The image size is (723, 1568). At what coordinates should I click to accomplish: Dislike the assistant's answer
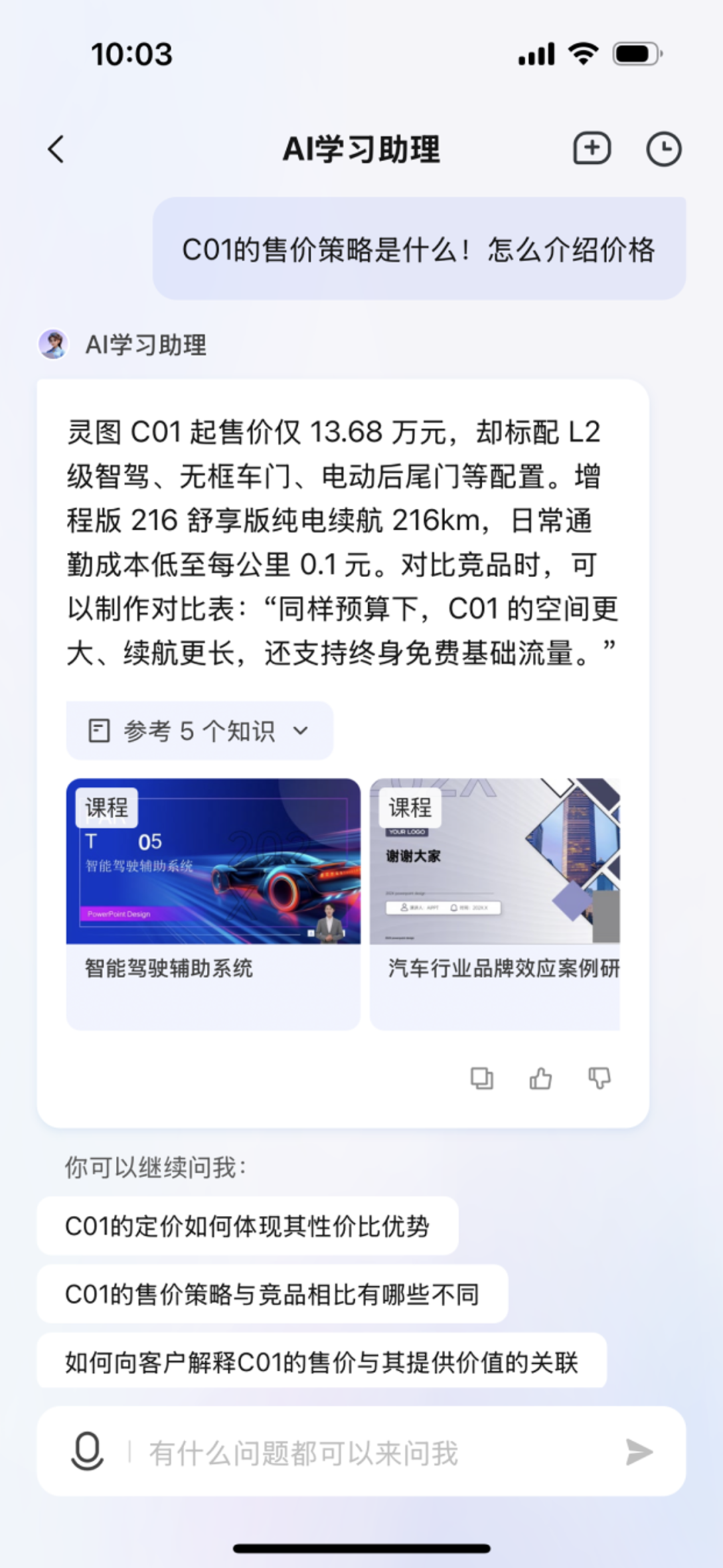(599, 1078)
